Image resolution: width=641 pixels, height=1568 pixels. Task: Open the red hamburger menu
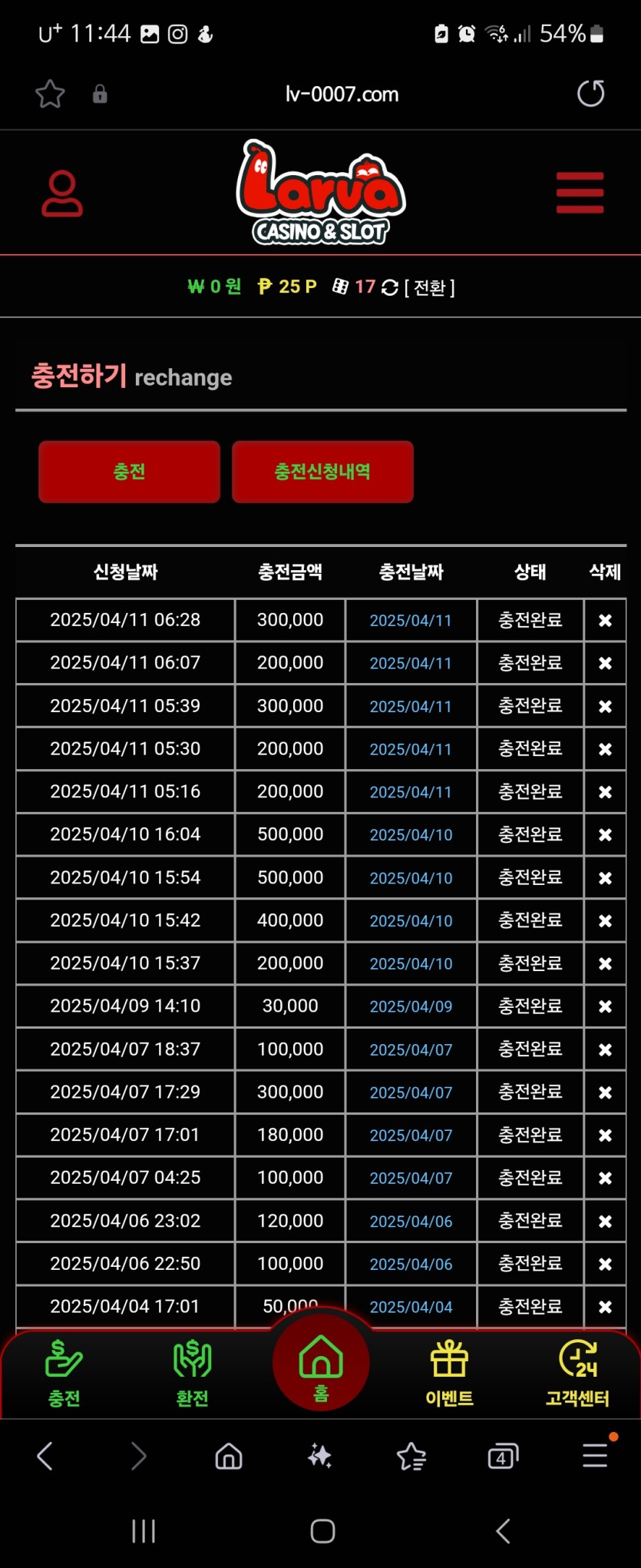point(580,193)
